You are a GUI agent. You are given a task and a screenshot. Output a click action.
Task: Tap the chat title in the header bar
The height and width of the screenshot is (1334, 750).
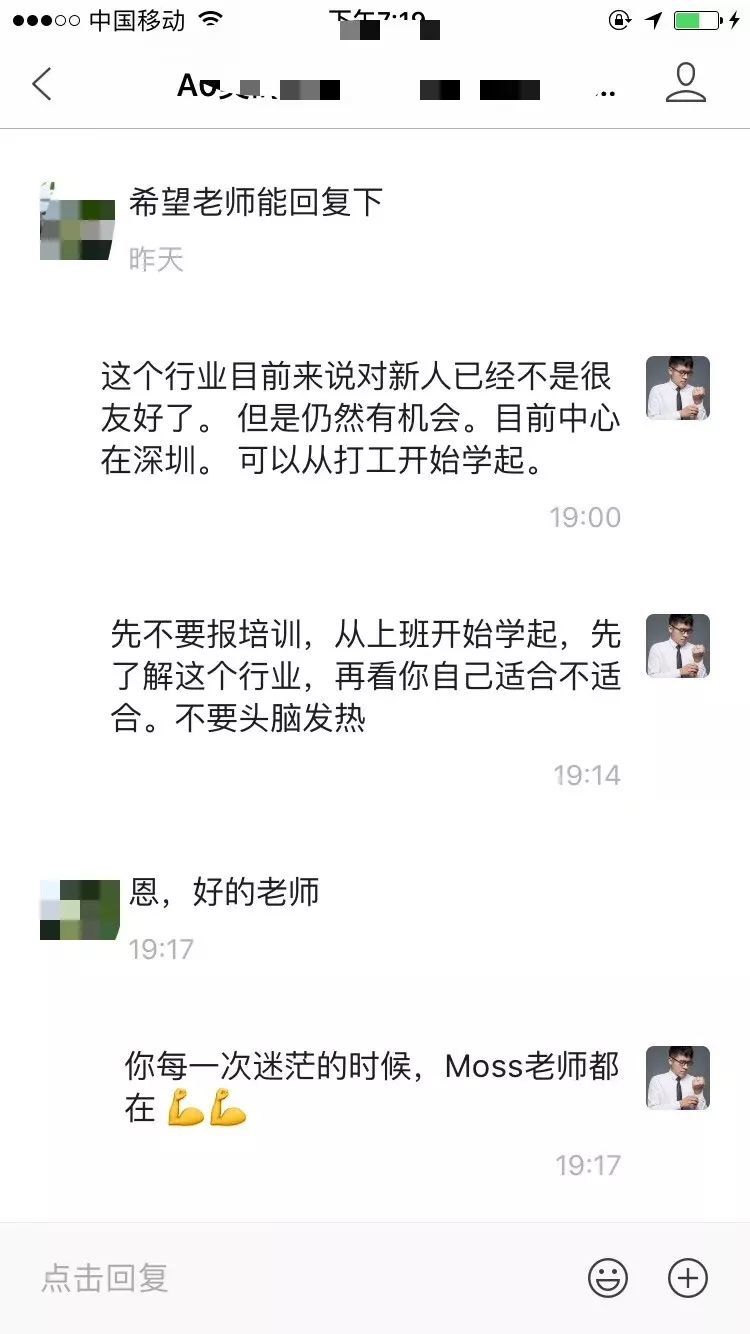260,85
